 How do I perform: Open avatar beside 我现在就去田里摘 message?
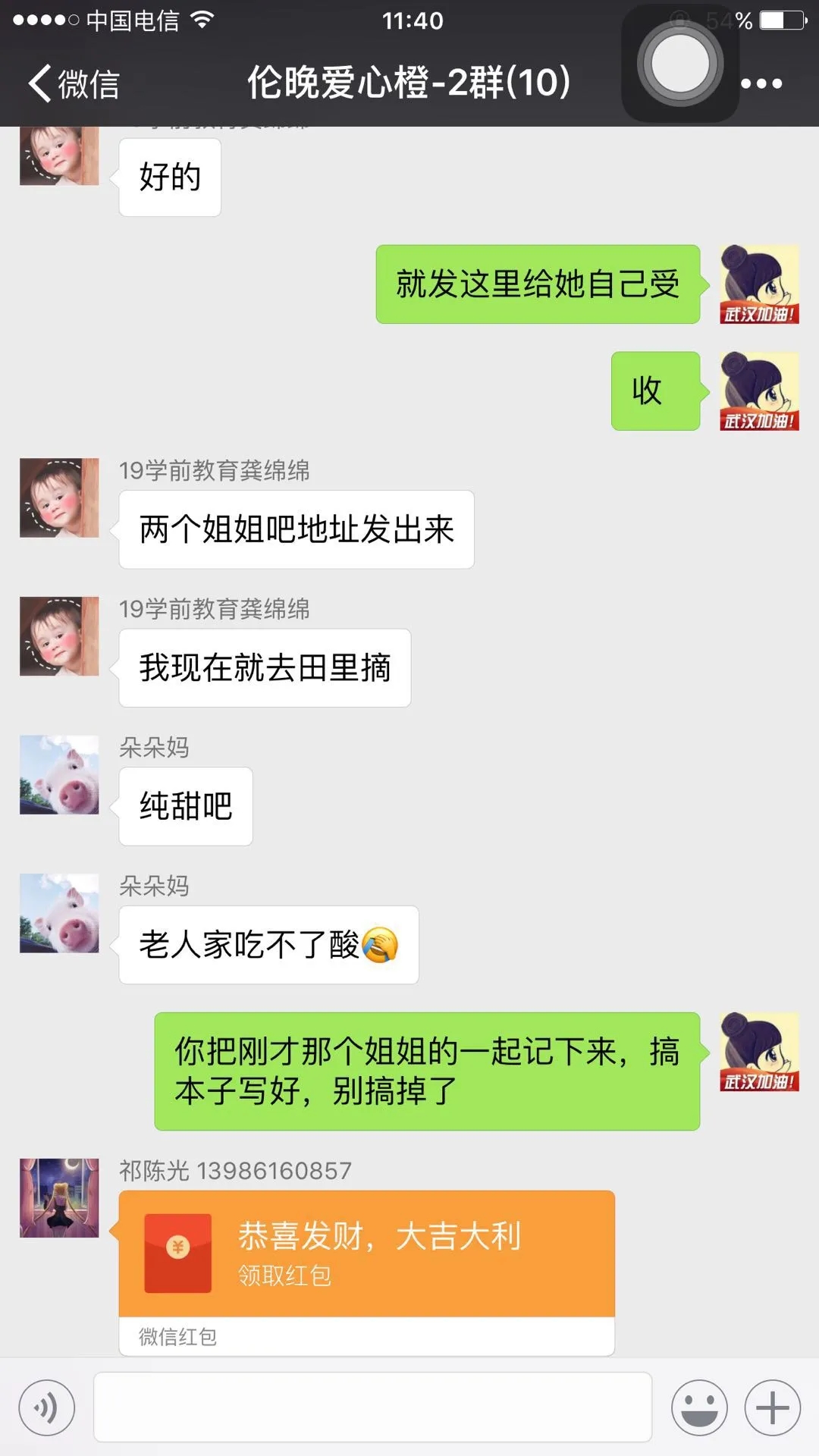(59, 636)
